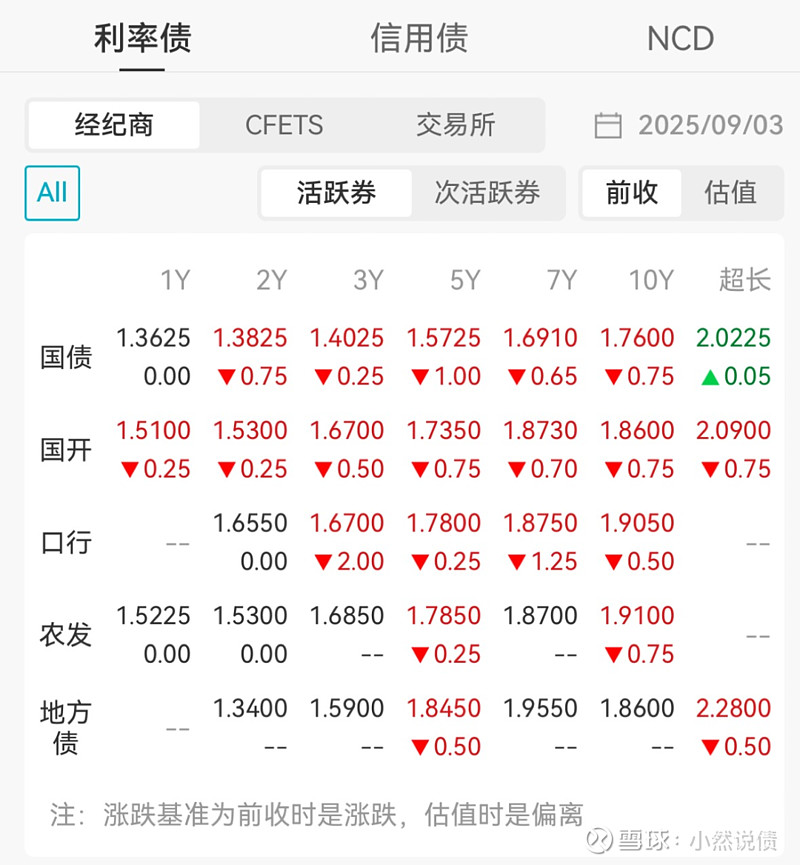
Task: Enable 次活跃券 view
Action: click(x=489, y=193)
